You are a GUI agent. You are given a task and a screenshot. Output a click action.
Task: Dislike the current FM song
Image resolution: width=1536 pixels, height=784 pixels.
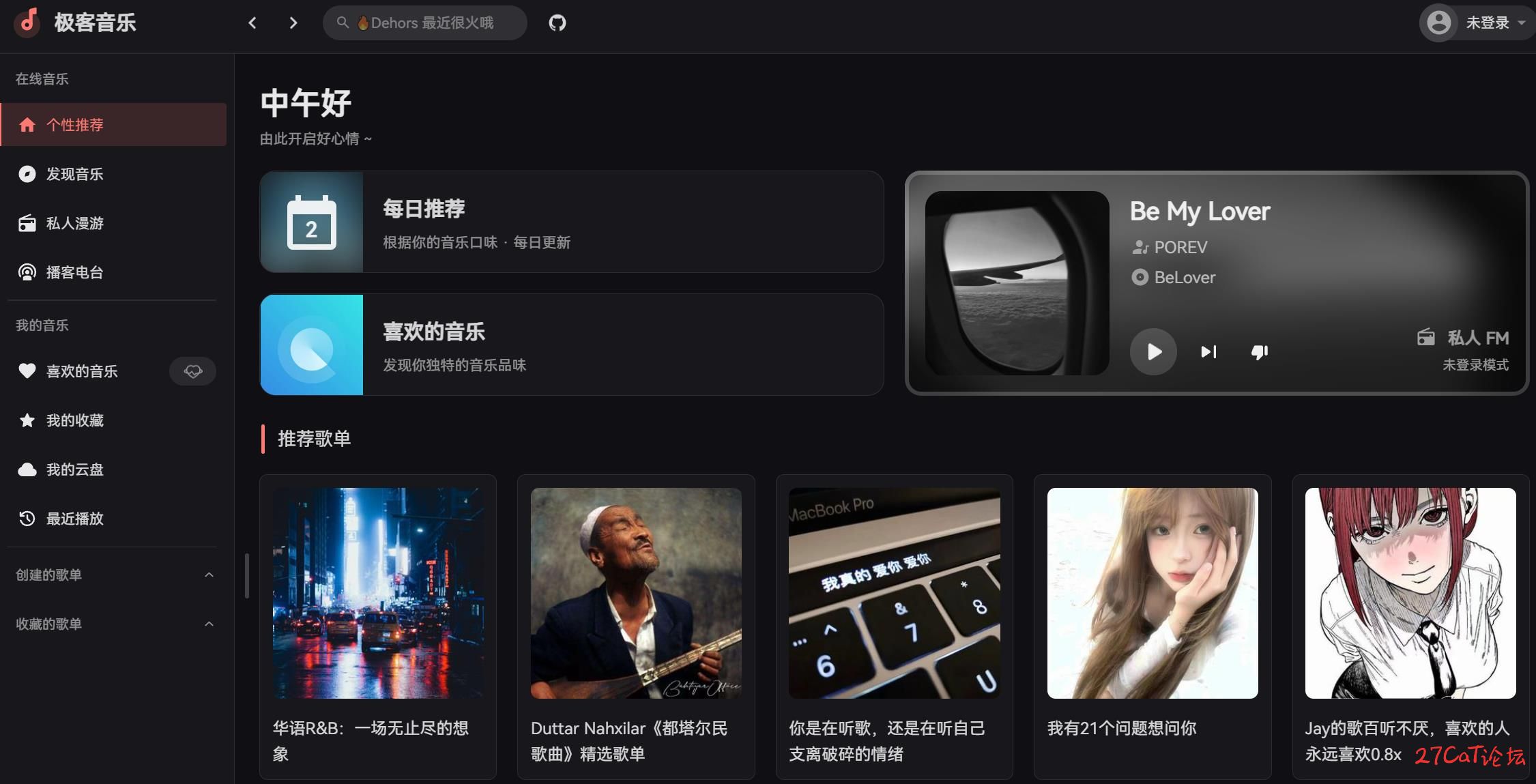(1259, 352)
